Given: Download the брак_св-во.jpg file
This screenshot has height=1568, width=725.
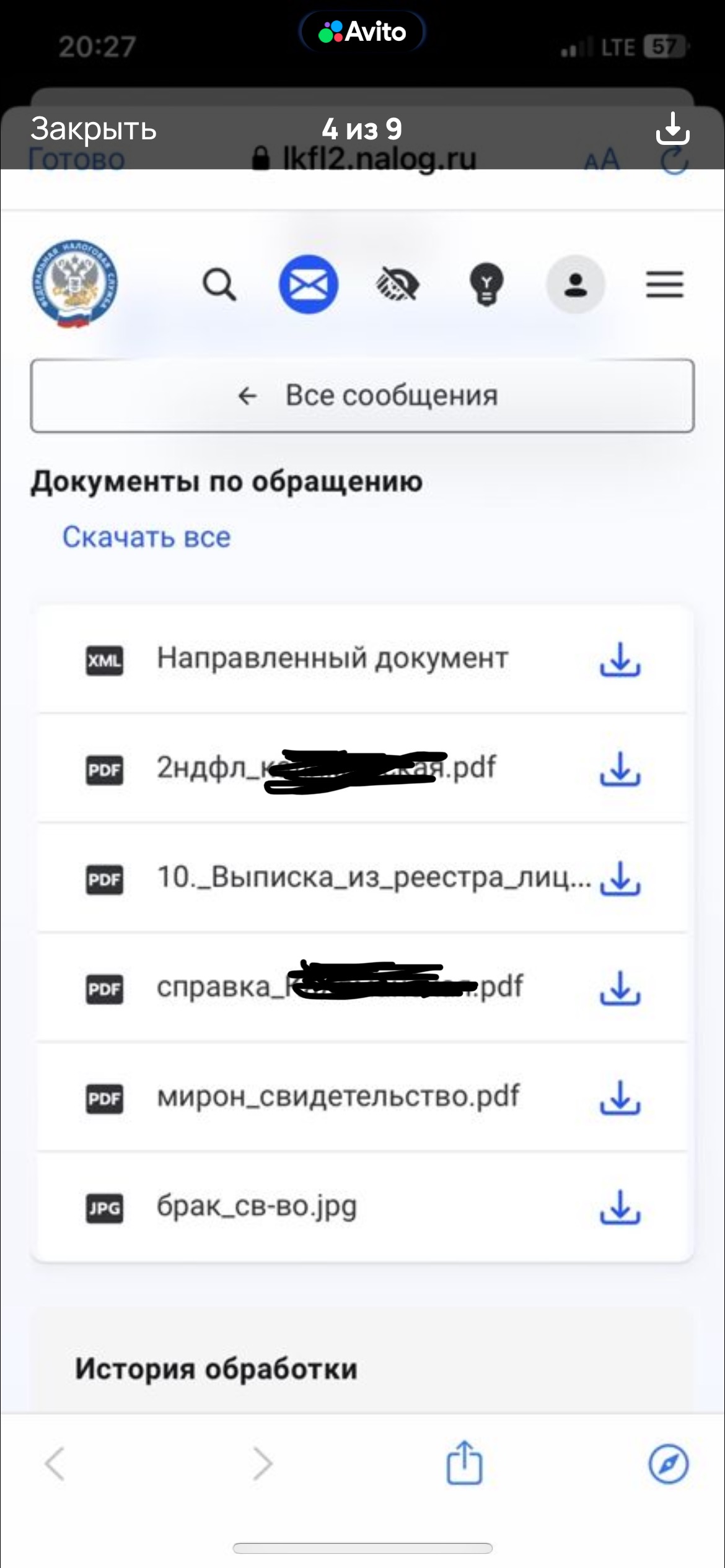Looking at the screenshot, I should (x=622, y=1208).
